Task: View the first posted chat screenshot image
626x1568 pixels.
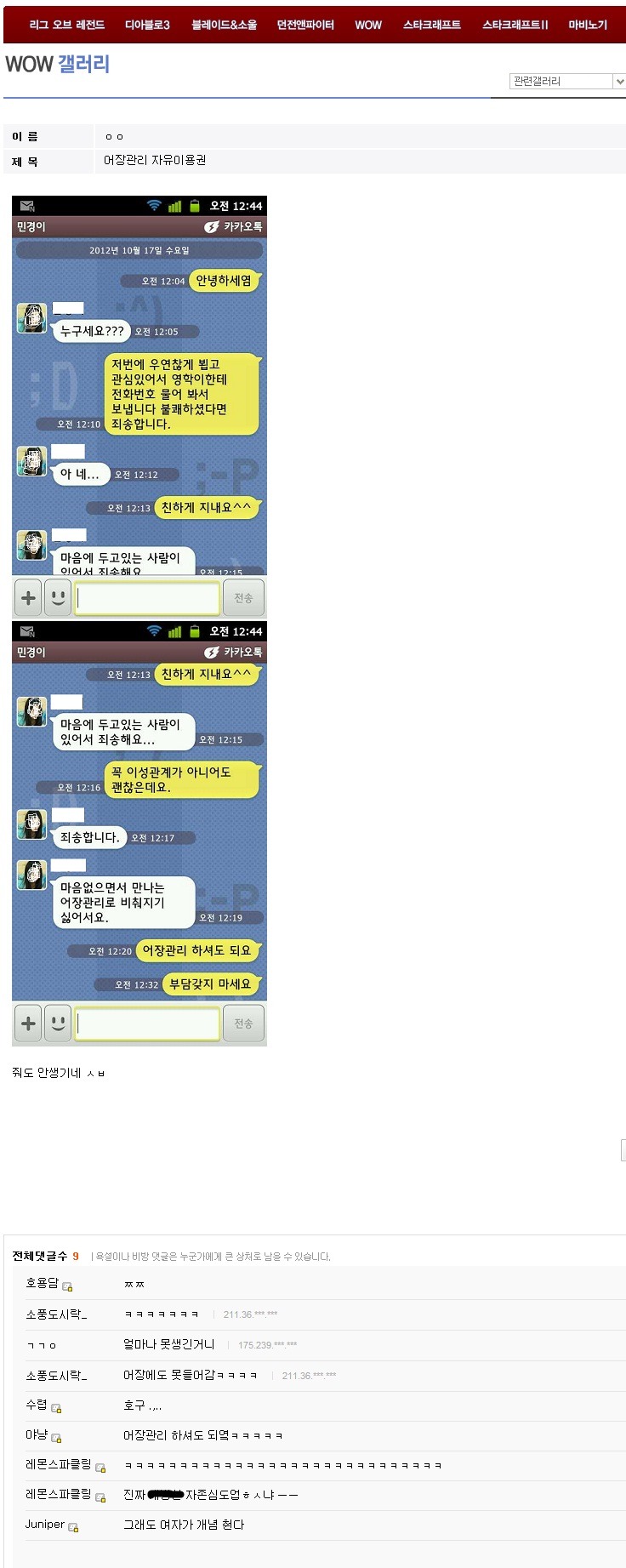Action: (x=139, y=407)
